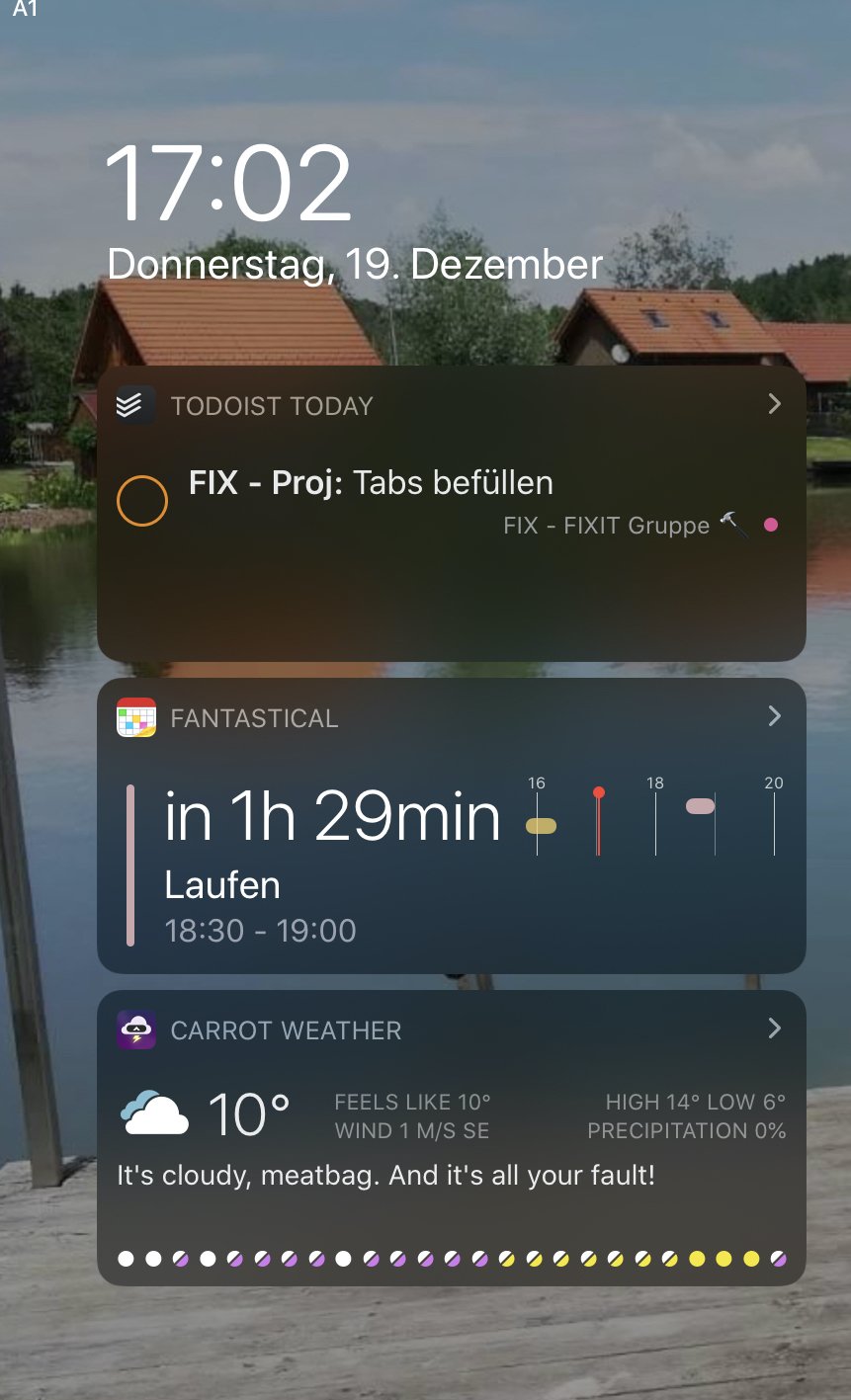The height and width of the screenshot is (1400, 851).
Task: Complete the Tabs befüllen task circle
Action: click(x=142, y=501)
